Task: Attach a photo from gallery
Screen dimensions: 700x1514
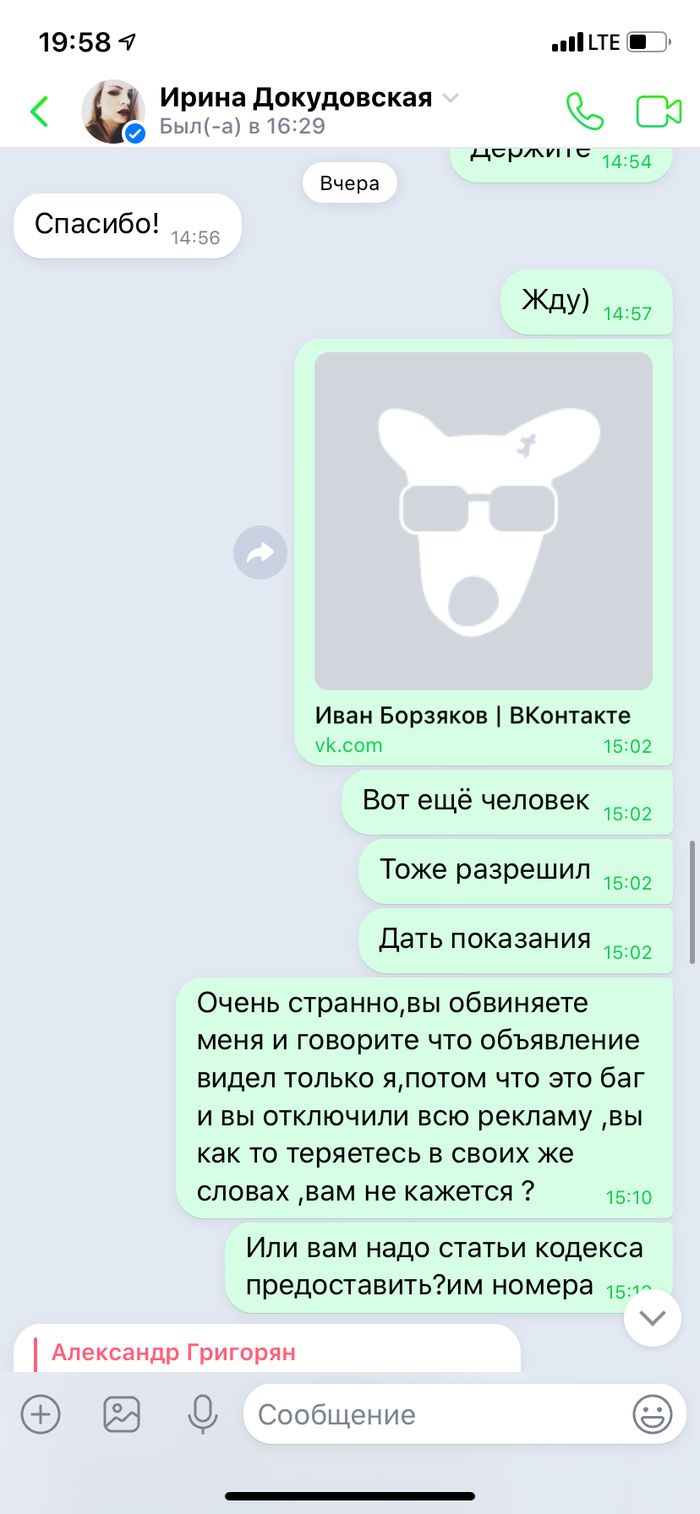Action: 122,1414
